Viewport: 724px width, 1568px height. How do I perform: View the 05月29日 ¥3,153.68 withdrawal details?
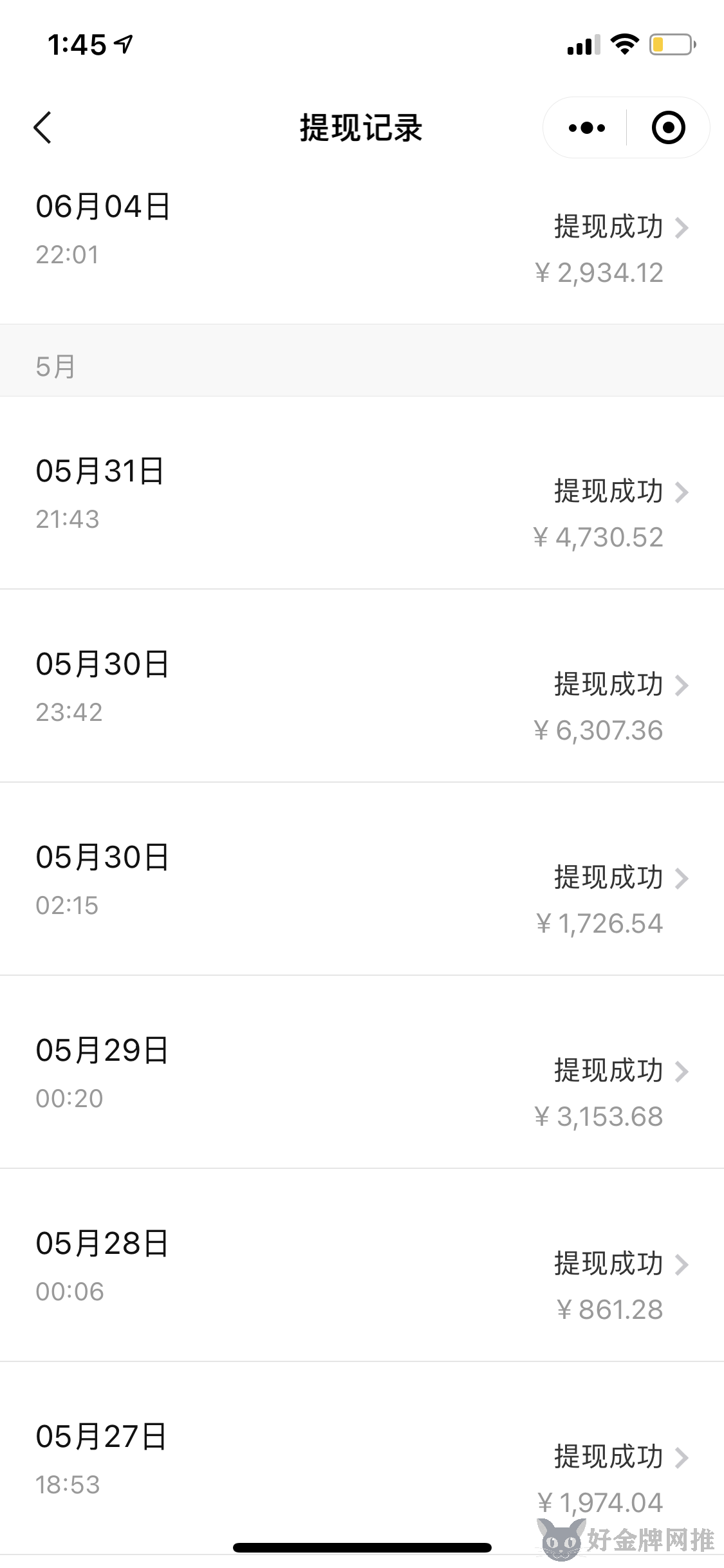coord(362,1072)
